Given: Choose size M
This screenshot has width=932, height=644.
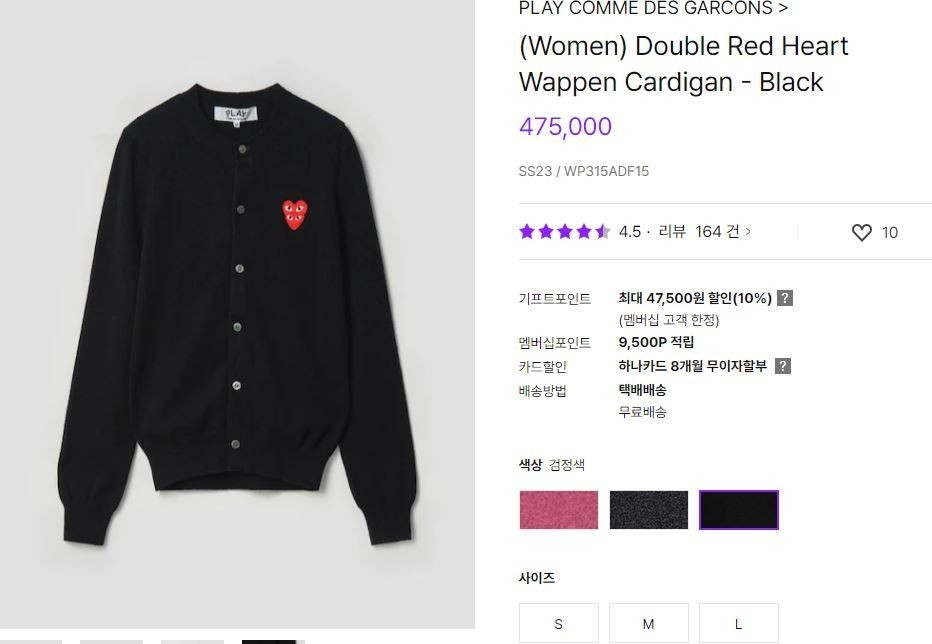Looking at the screenshot, I should click(648, 623).
